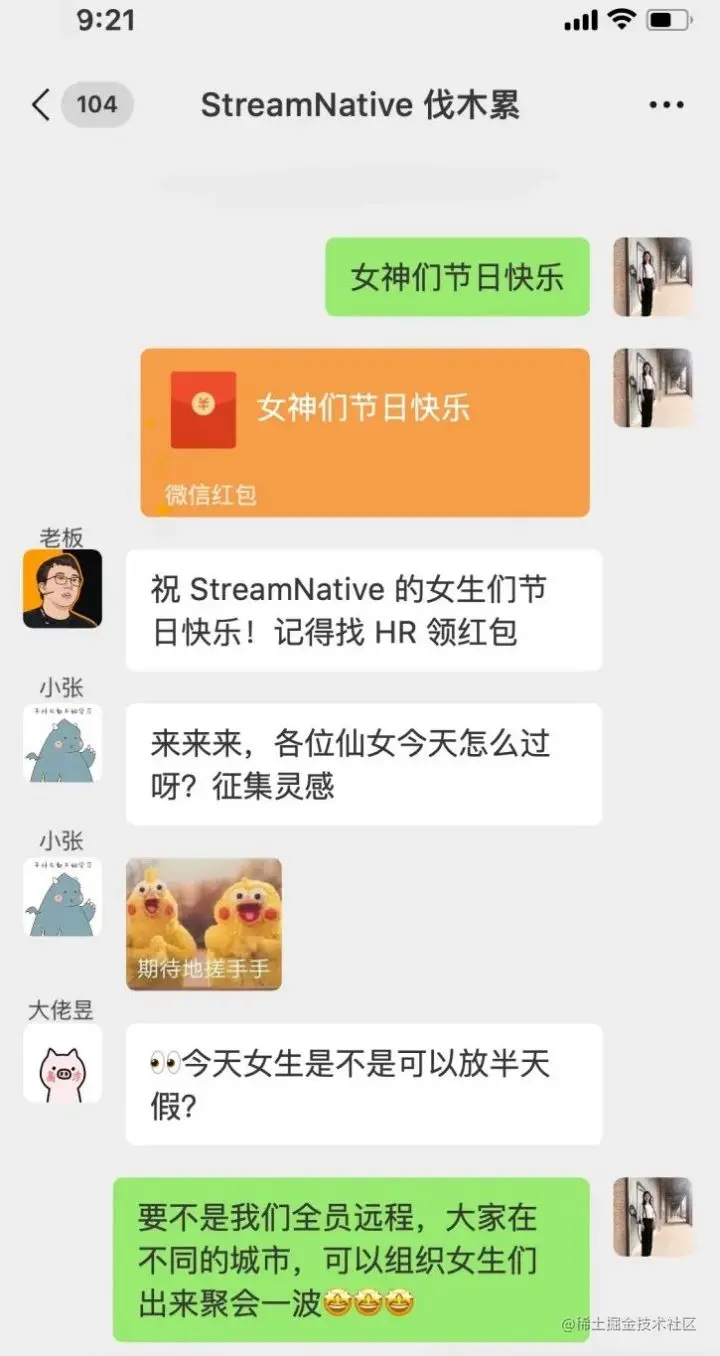This screenshot has width=720, height=1356.
Task: Go back to the chat list
Action: tap(41, 105)
